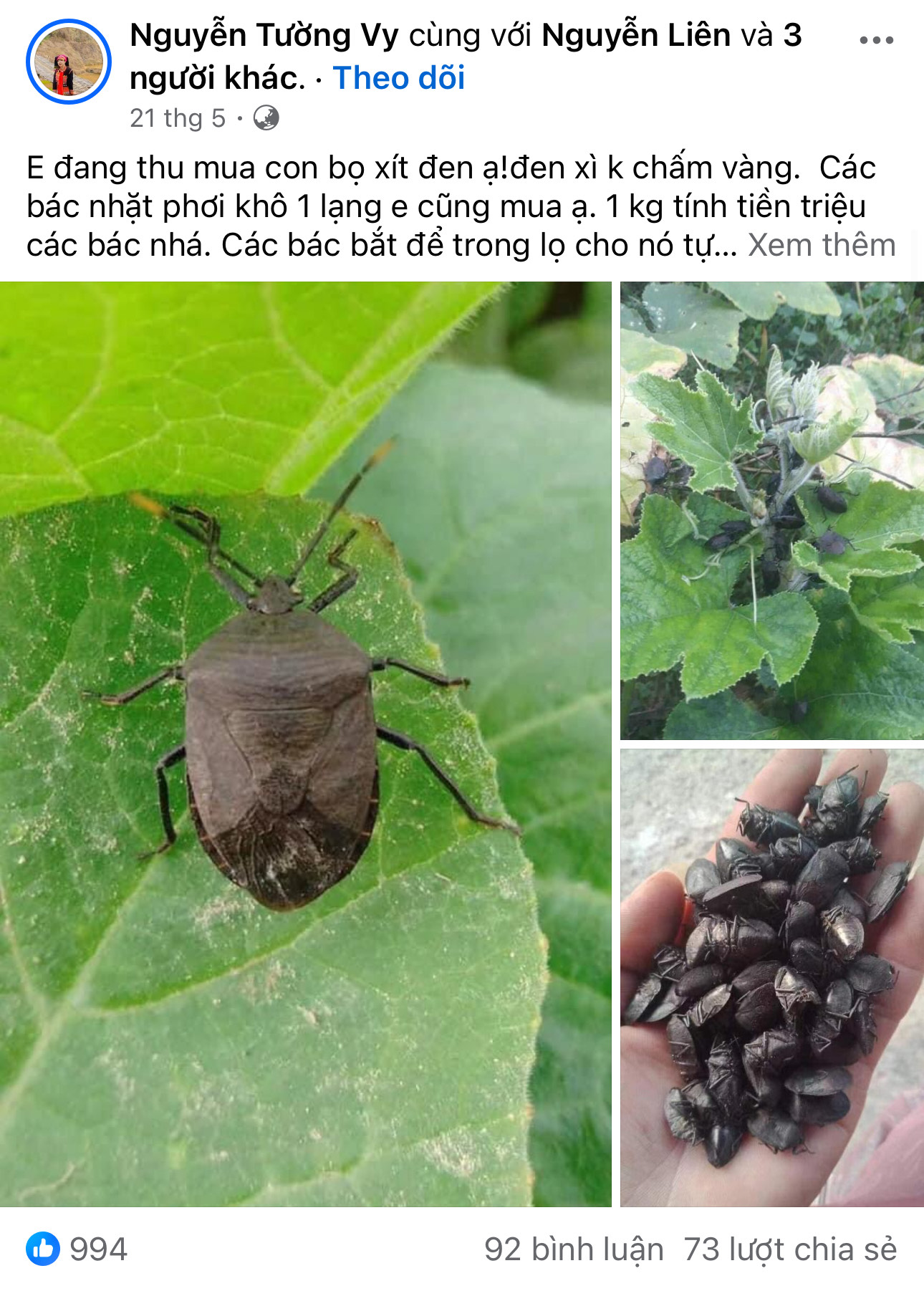The height and width of the screenshot is (1291, 924).
Task: Open the large stink bug on leaf photo
Action: 305,744
